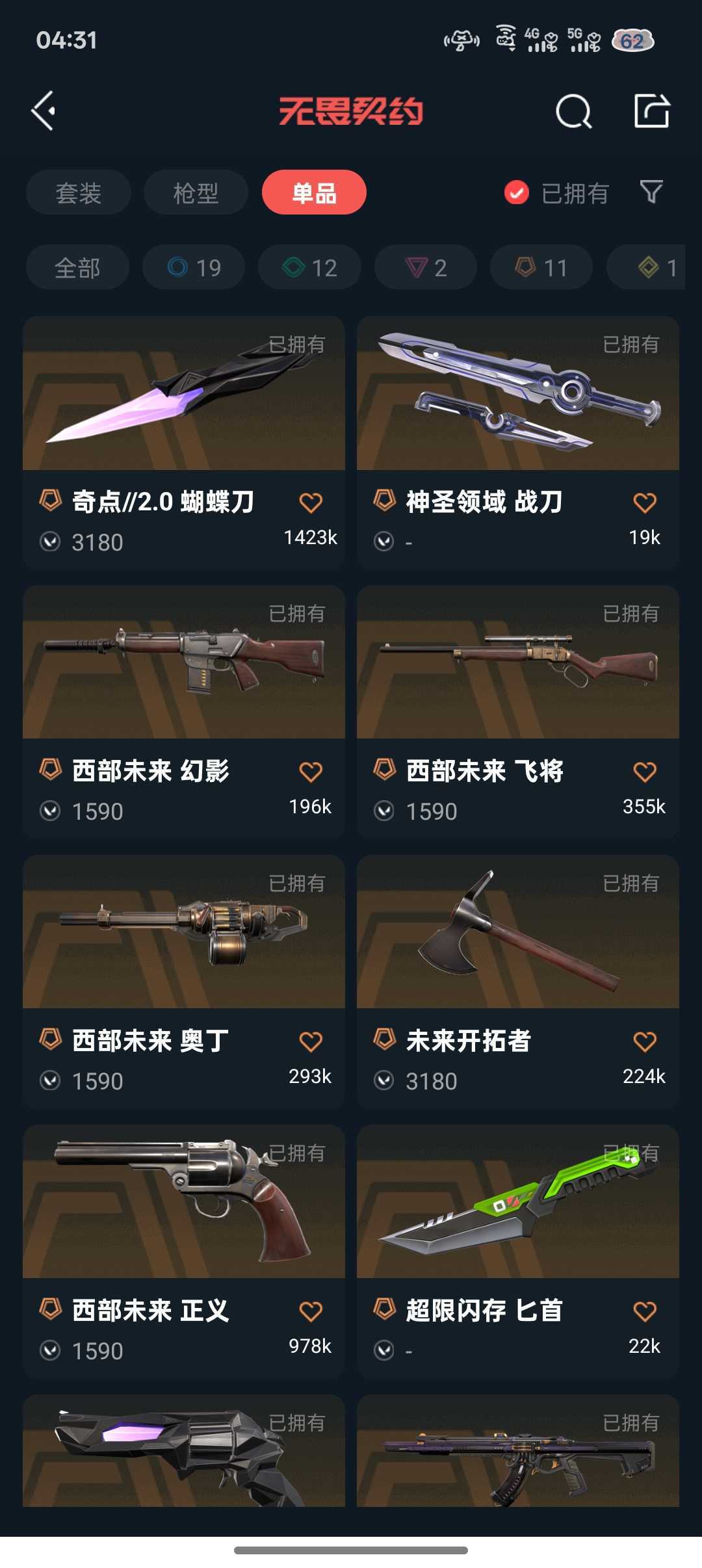
Task: Uncheck the 已拥有 filter checkbox
Action: (x=517, y=193)
